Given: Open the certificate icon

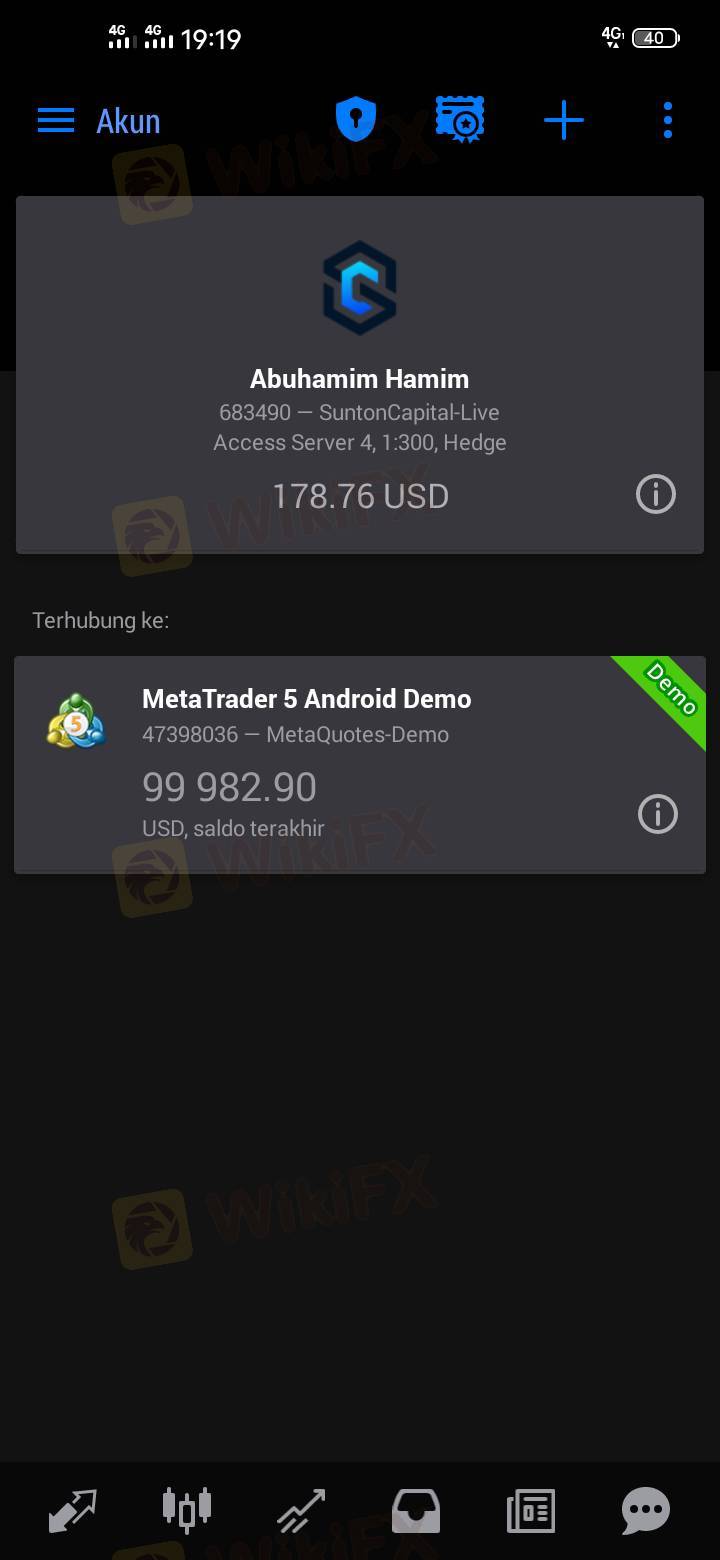Looking at the screenshot, I should pyautogui.click(x=460, y=121).
